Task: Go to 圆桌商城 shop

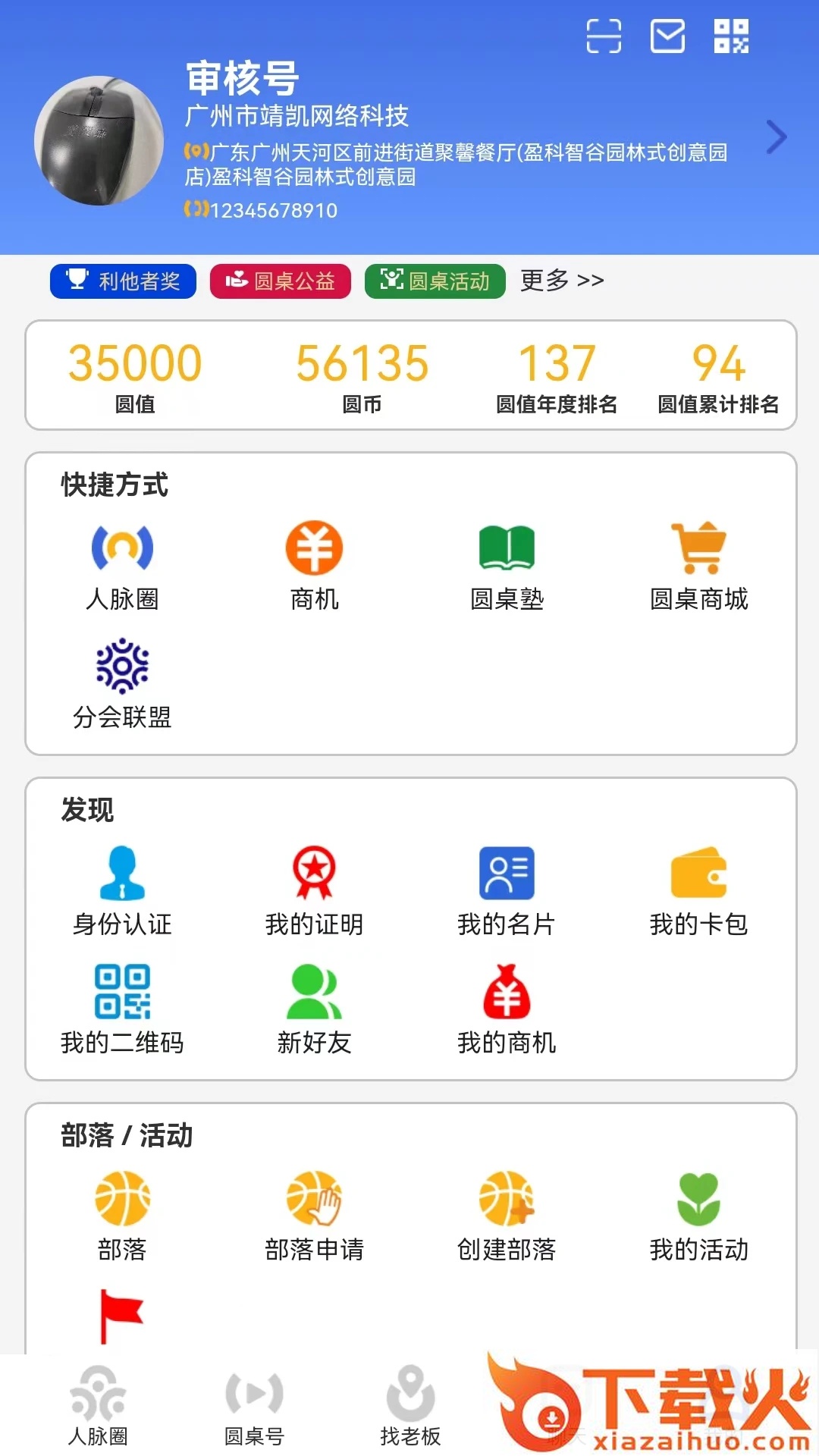Action: 698,566
